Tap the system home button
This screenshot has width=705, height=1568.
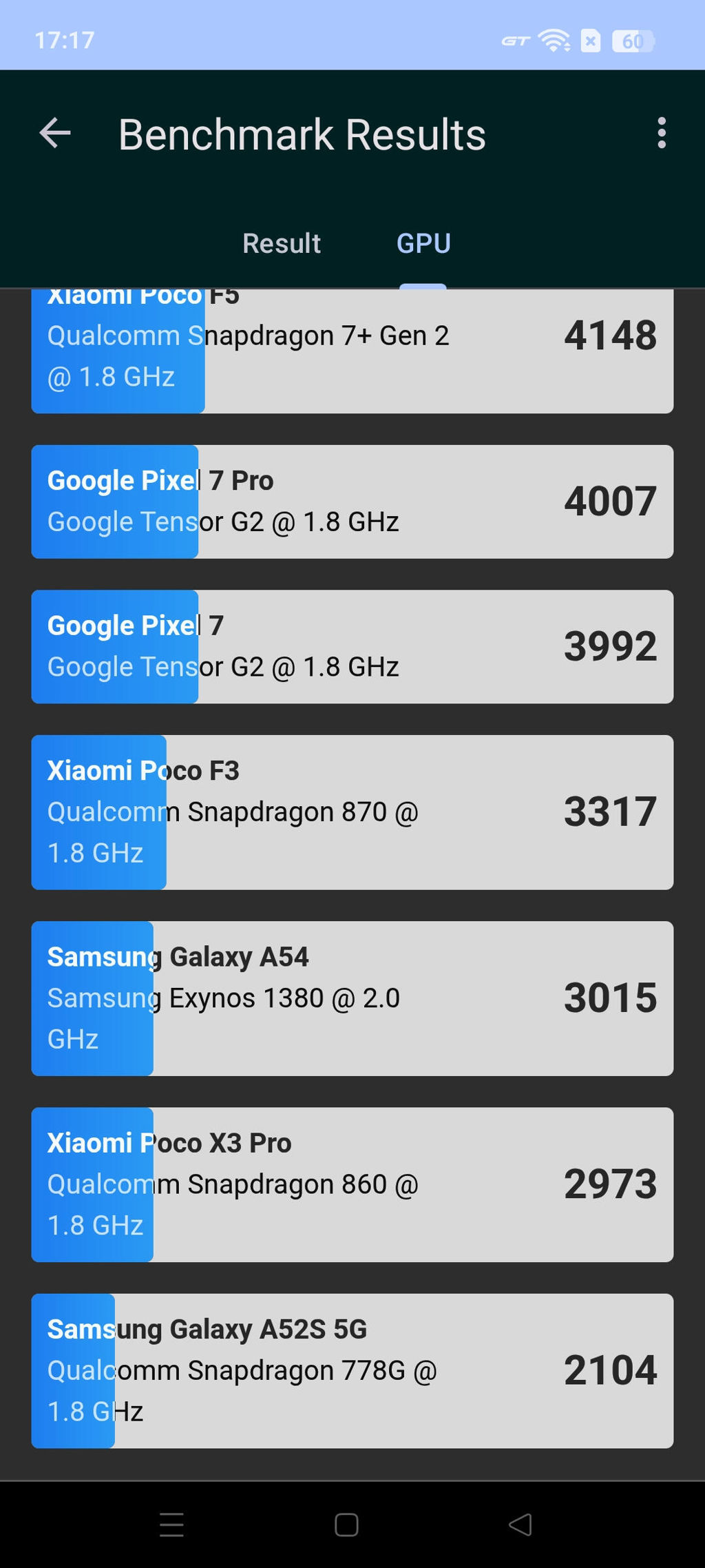point(346,1525)
